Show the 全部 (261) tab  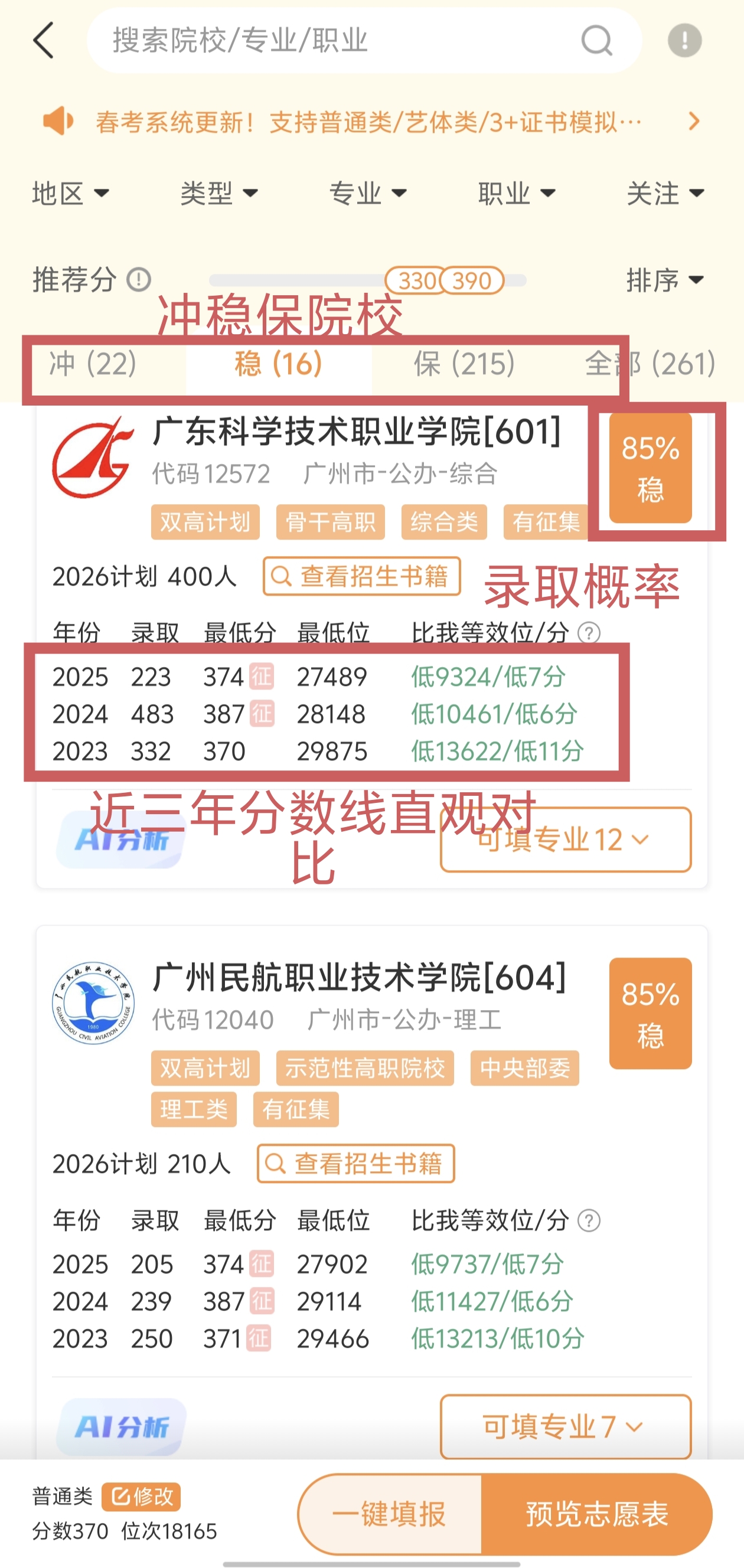click(649, 365)
